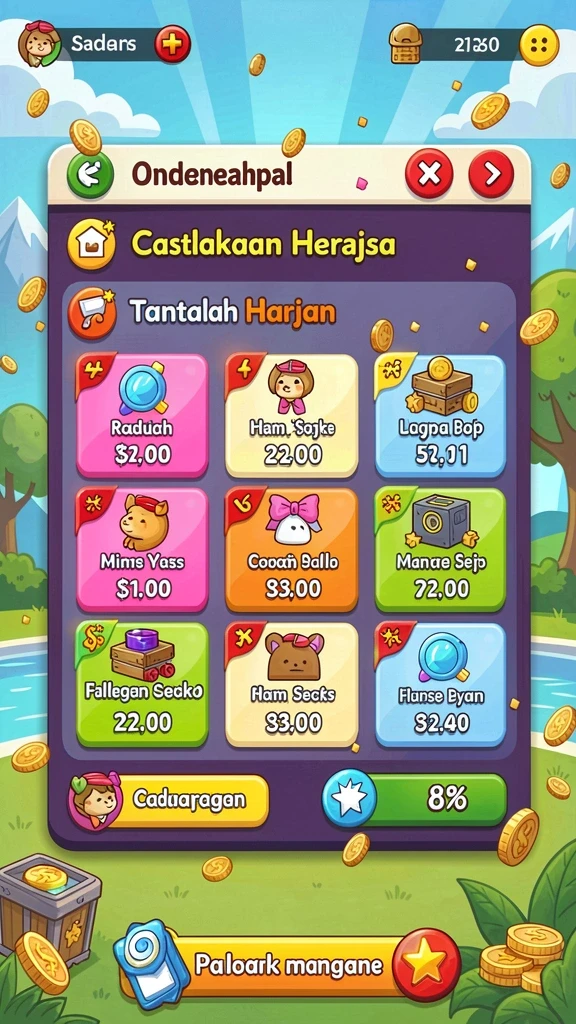Select the Ham Sojke item card
Image resolution: width=576 pixels, height=1024 pixels.
pos(291,415)
